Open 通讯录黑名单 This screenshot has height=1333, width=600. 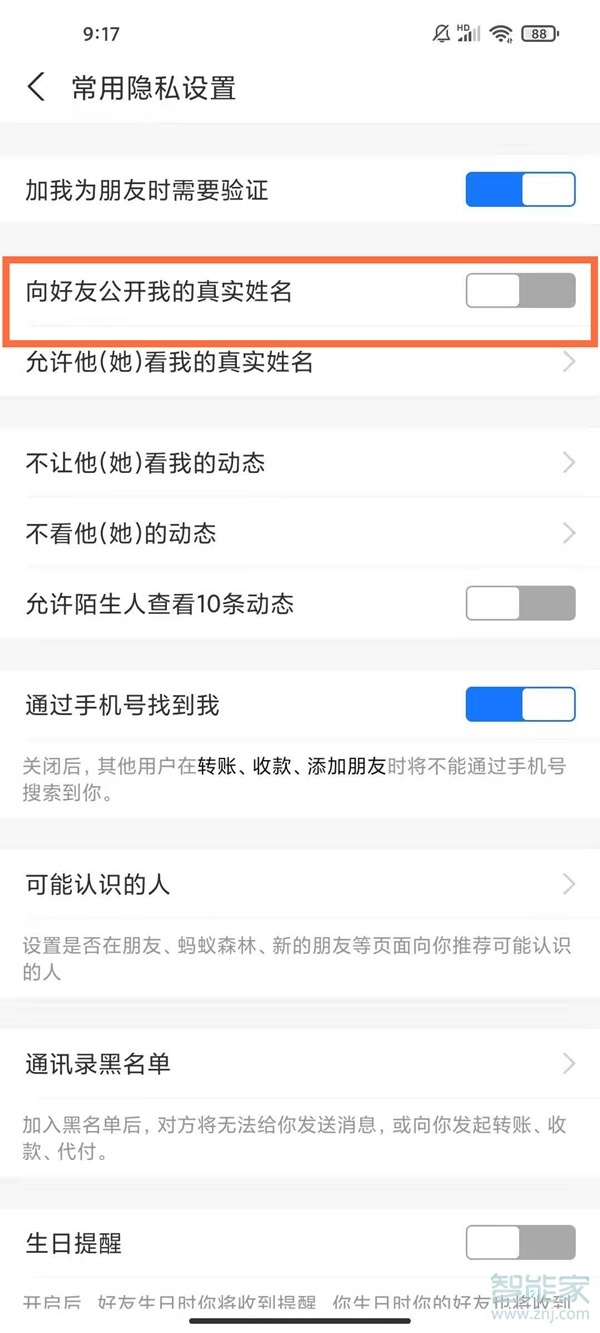(300, 1063)
